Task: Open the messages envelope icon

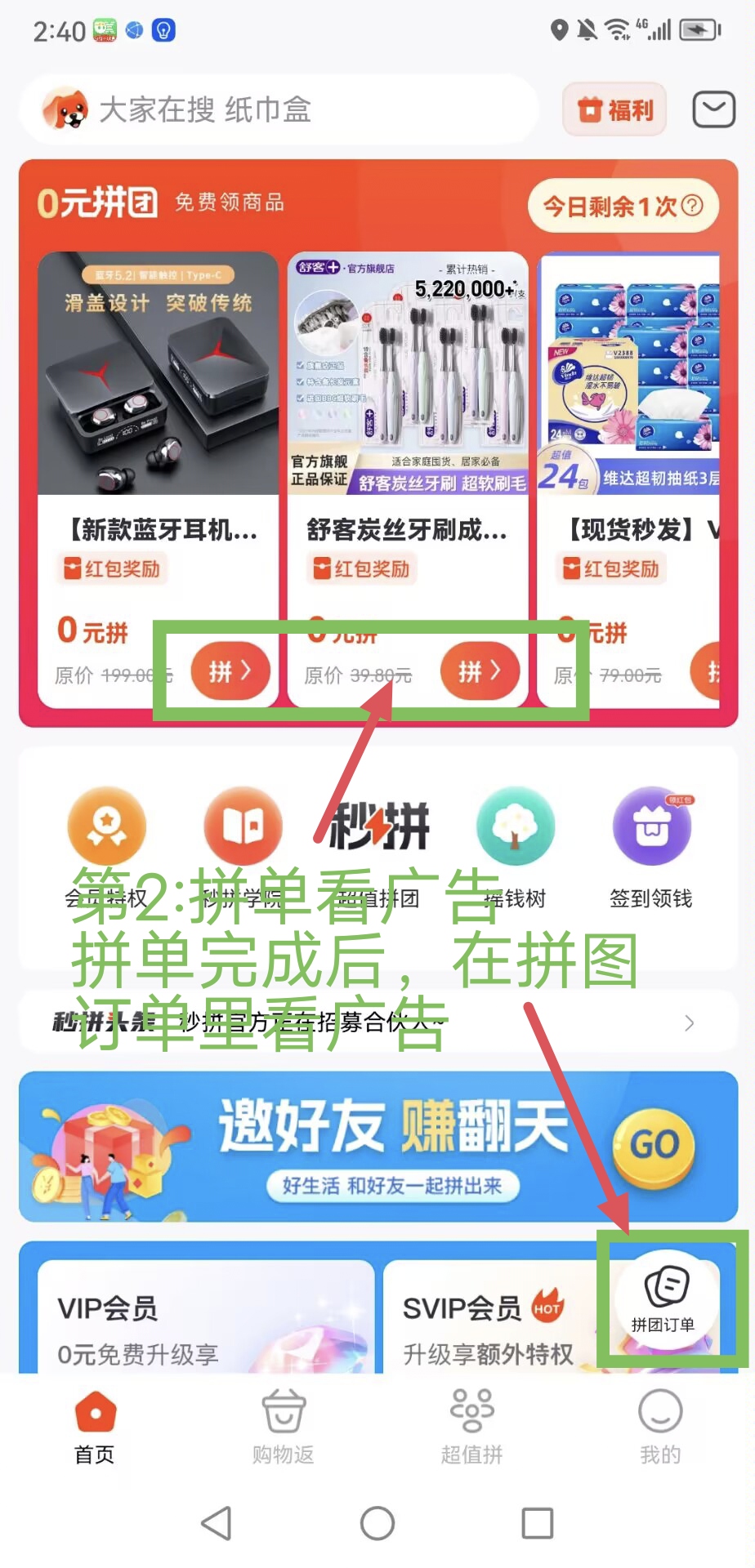Action: pos(713,109)
